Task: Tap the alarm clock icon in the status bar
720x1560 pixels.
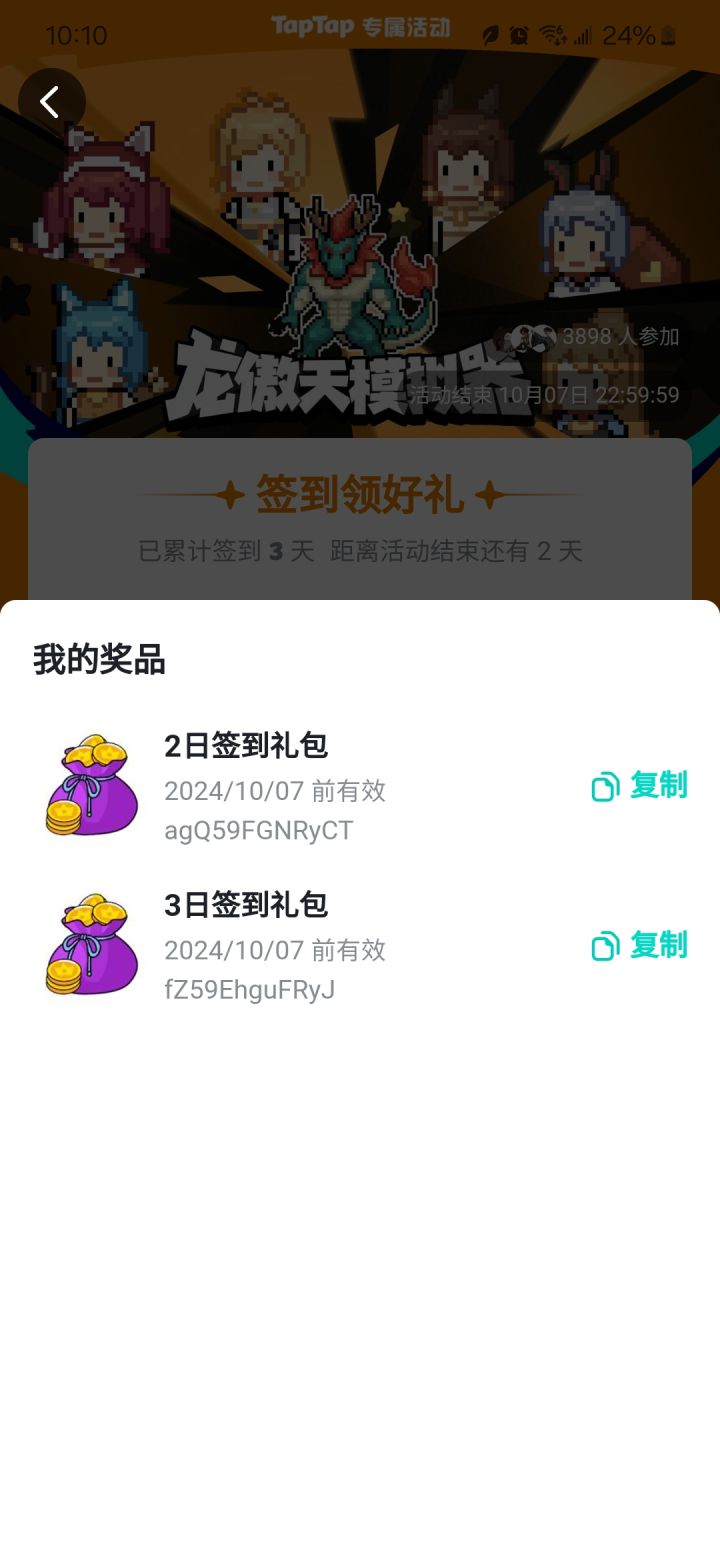Action: pos(519,34)
